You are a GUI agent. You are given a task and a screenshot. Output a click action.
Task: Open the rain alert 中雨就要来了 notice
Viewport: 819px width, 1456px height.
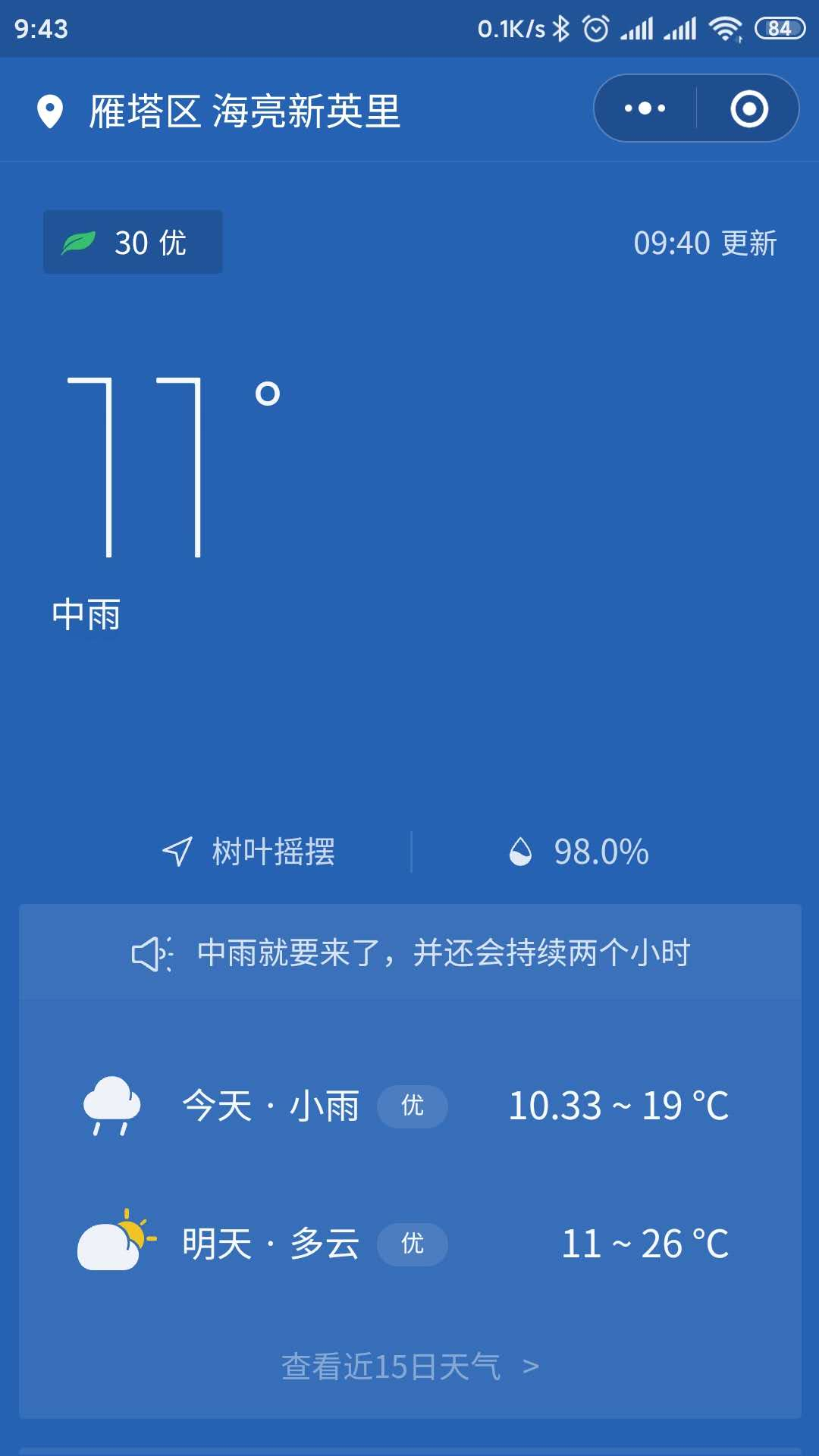tap(409, 952)
